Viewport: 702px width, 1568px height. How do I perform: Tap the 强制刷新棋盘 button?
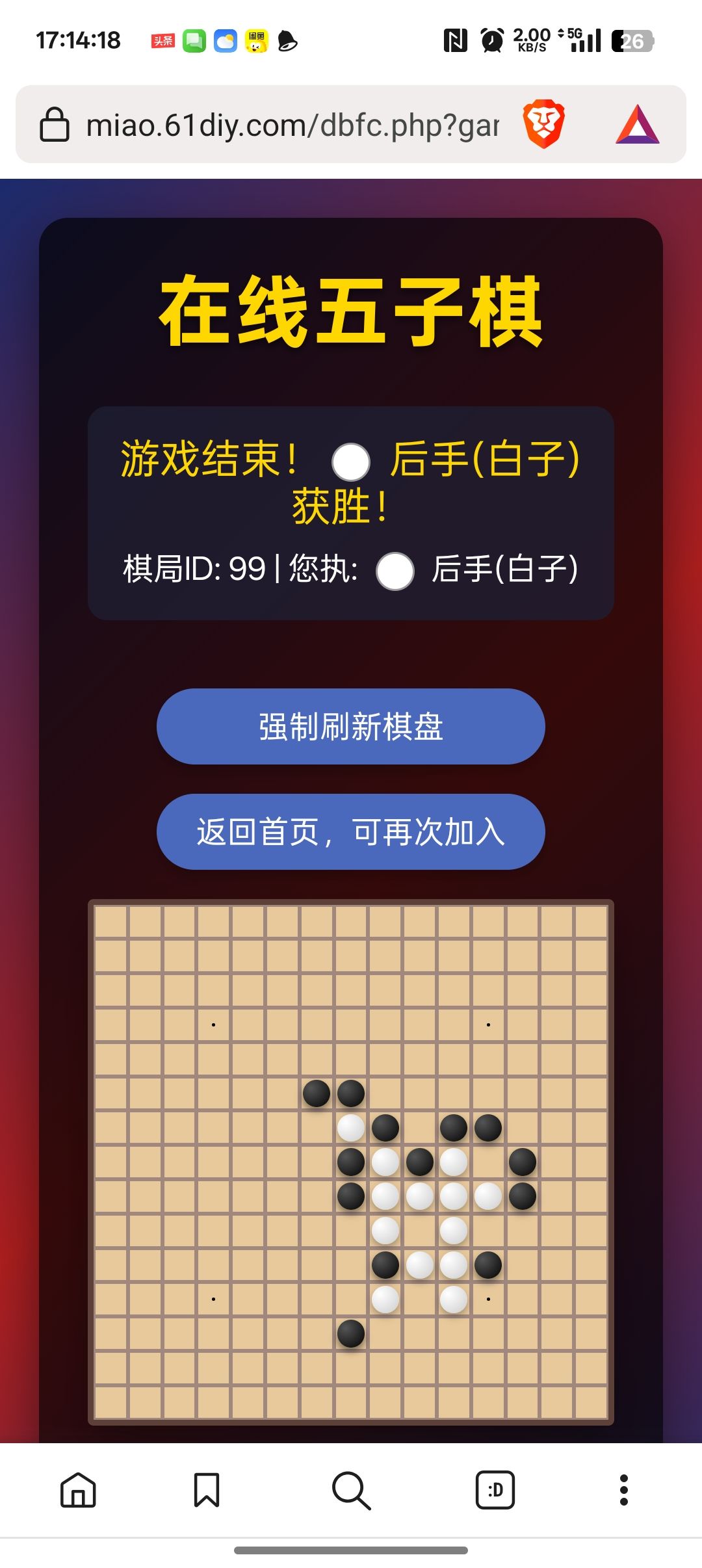coord(350,726)
